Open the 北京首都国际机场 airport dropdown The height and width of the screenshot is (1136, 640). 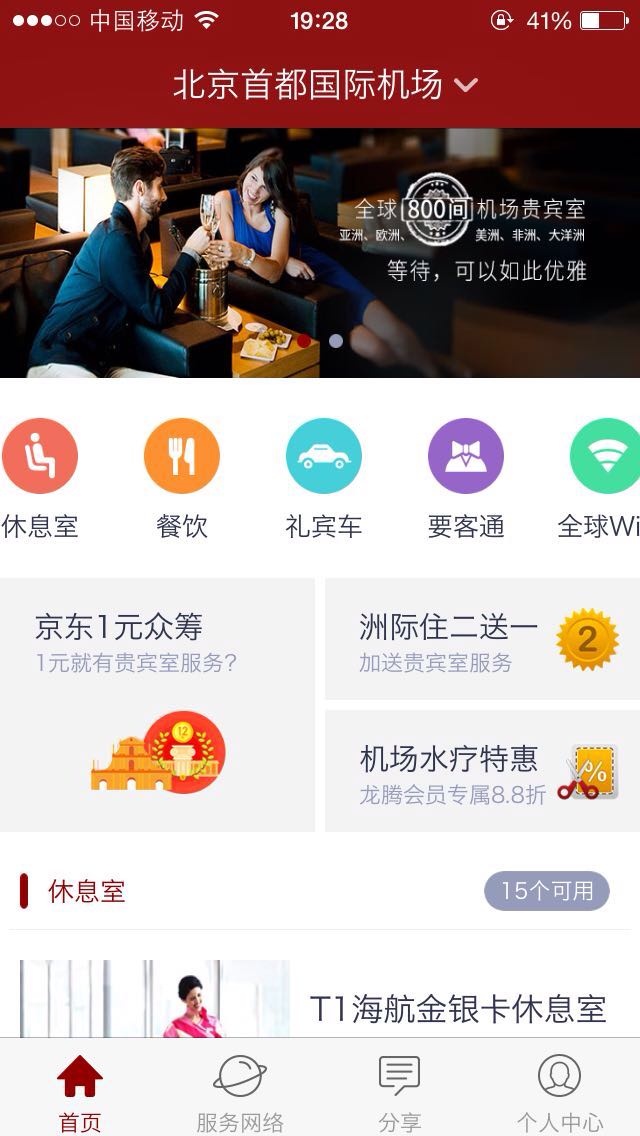pos(322,85)
